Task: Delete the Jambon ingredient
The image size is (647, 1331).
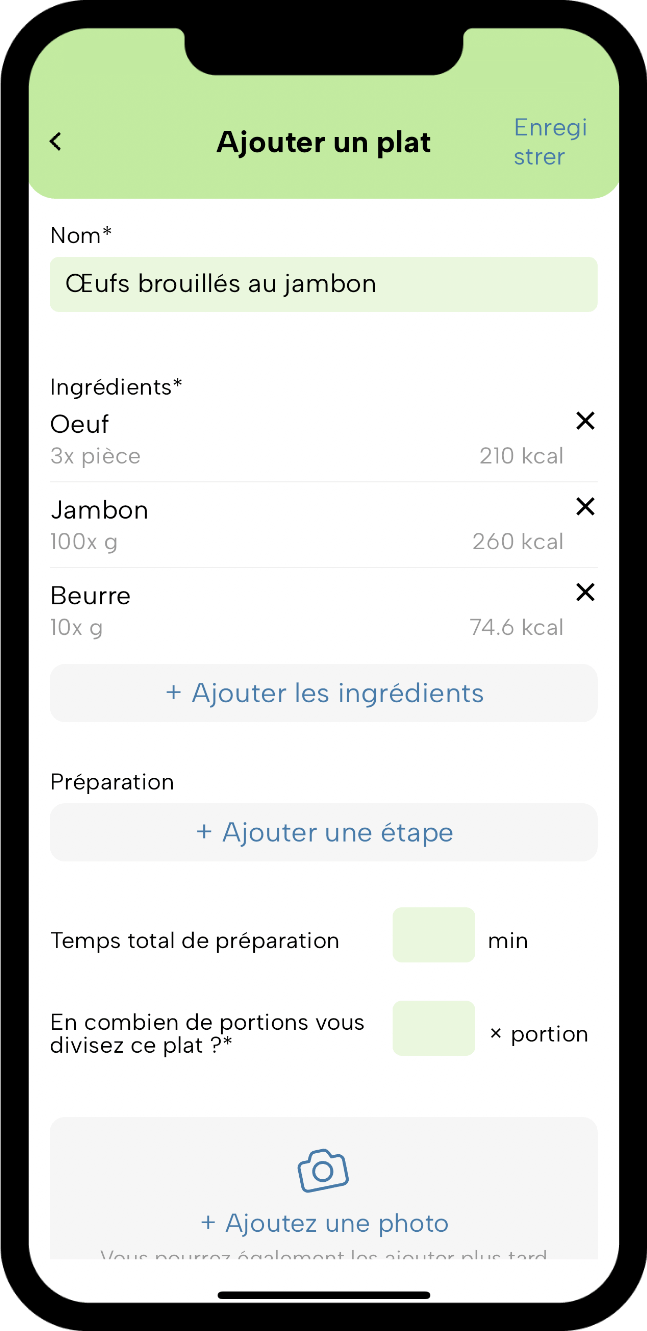Action: [585, 507]
